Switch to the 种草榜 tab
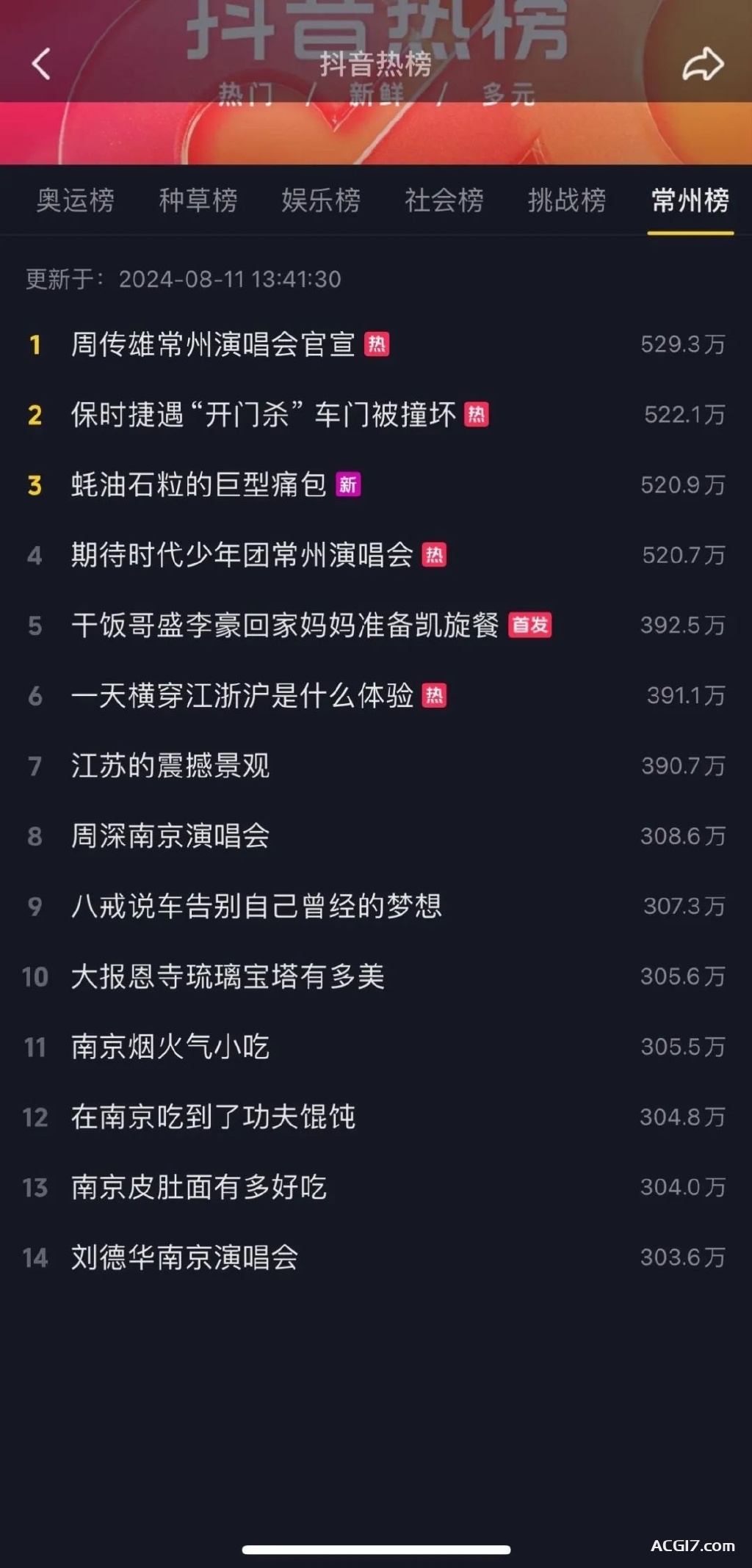The width and height of the screenshot is (752, 1568). (198, 200)
